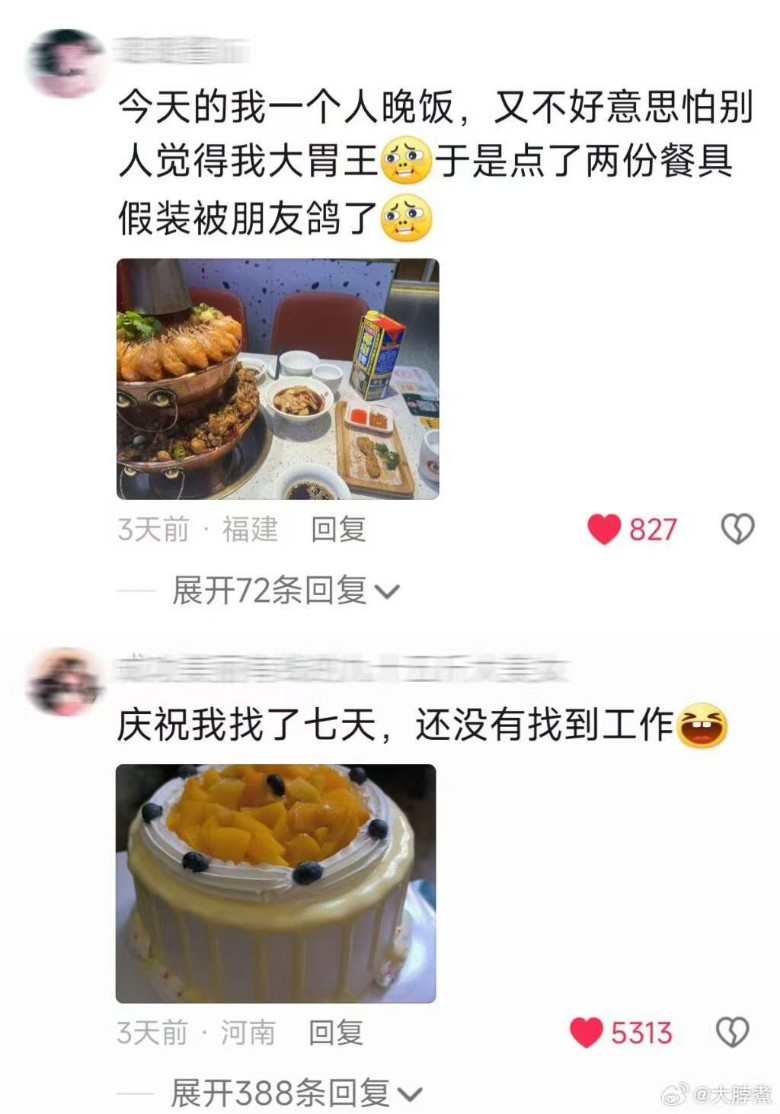
Task: Open the hot pot photo in the first comment
Action: tap(278, 379)
